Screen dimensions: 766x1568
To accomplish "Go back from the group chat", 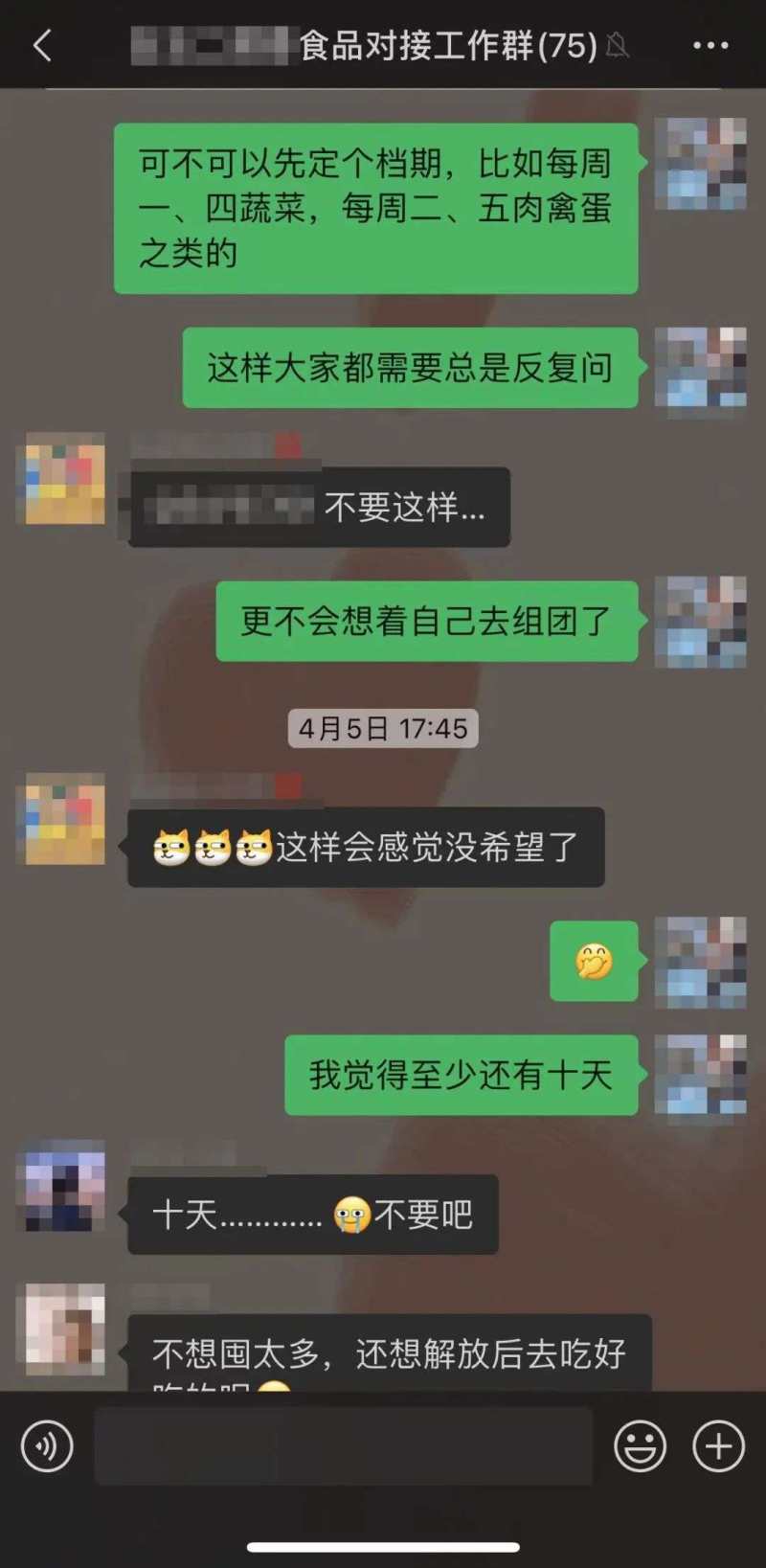I will click(x=42, y=45).
